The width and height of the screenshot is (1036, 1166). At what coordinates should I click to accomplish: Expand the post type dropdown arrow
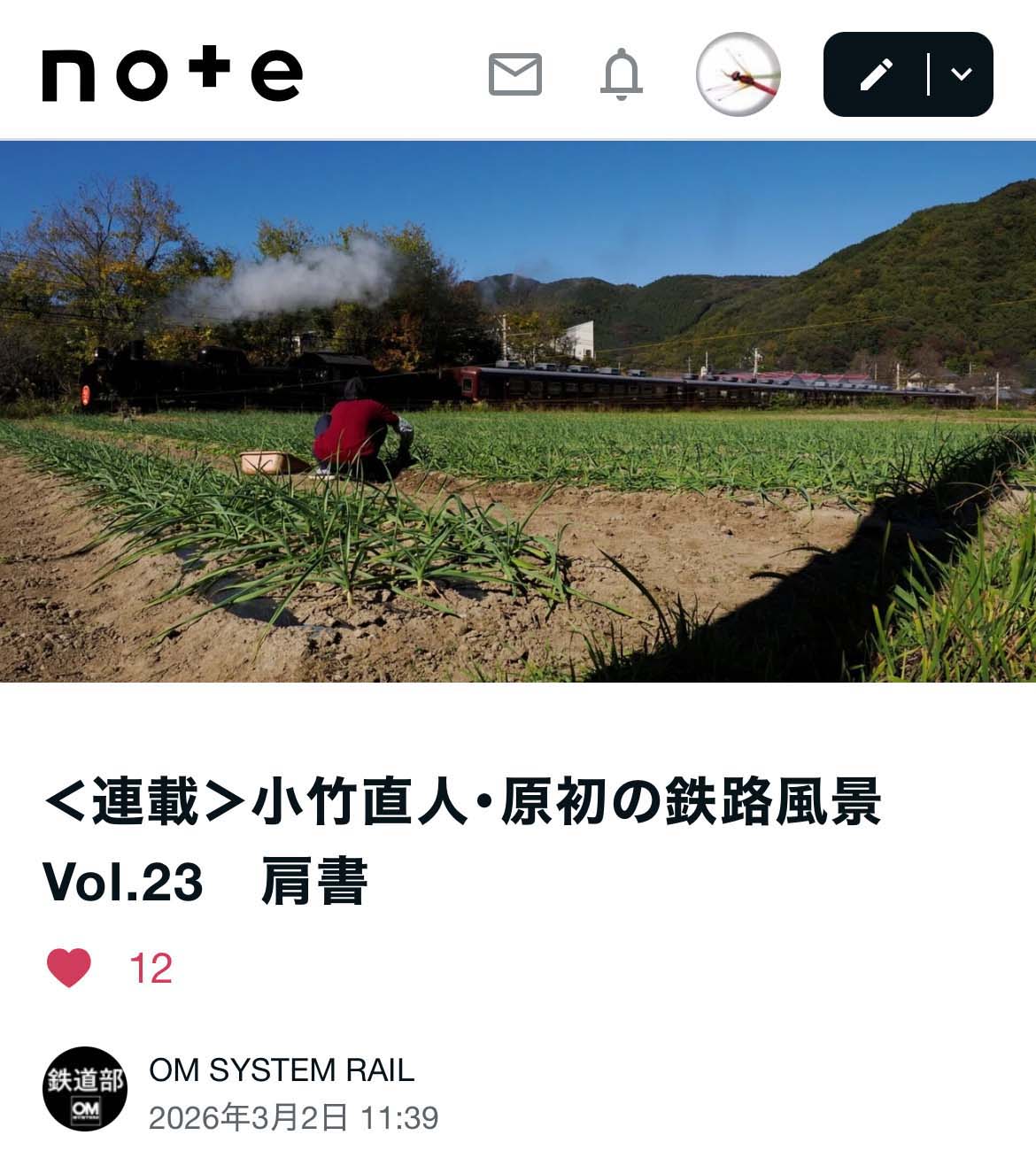click(962, 74)
